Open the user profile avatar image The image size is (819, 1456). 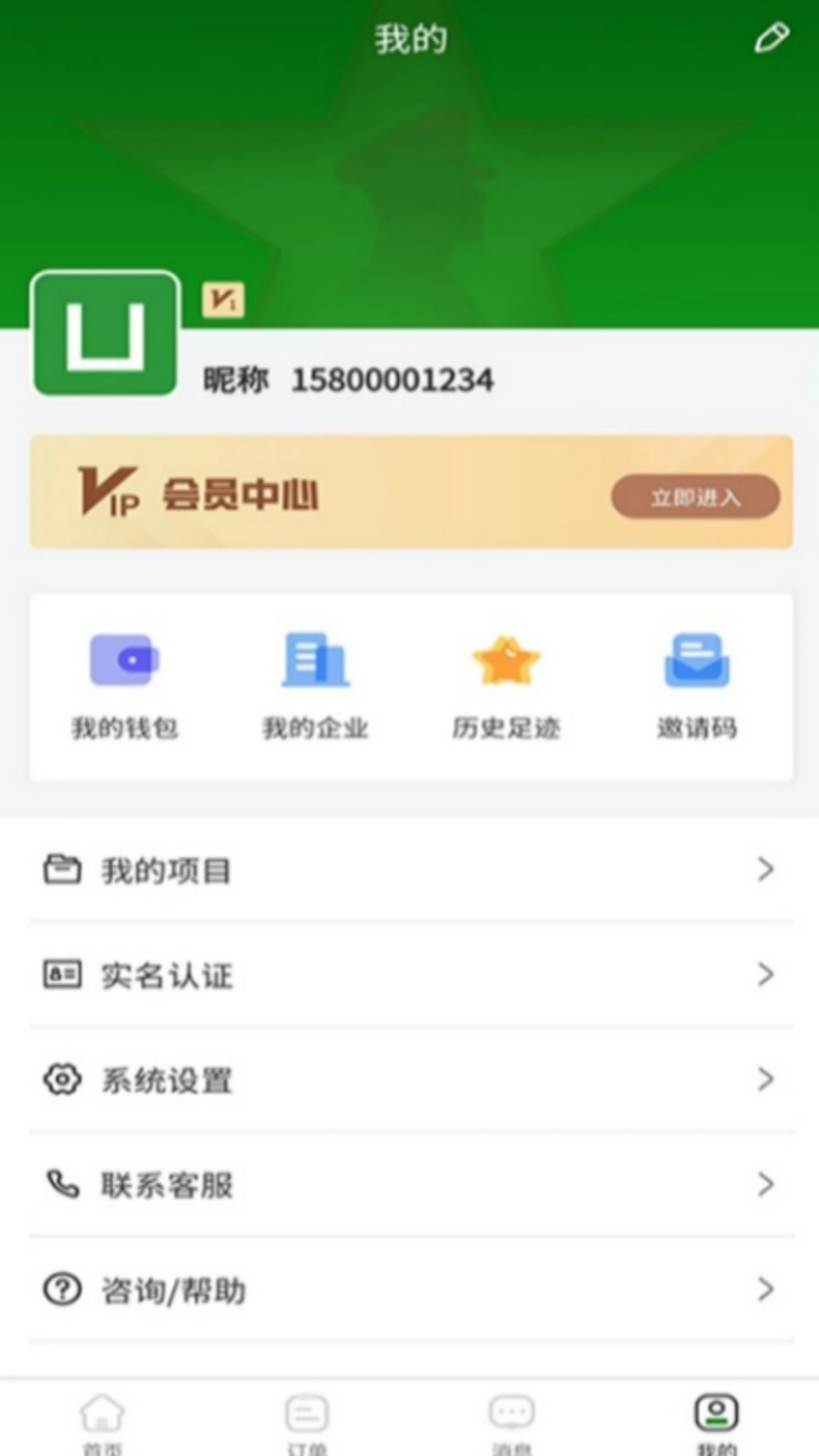pyautogui.click(x=105, y=332)
